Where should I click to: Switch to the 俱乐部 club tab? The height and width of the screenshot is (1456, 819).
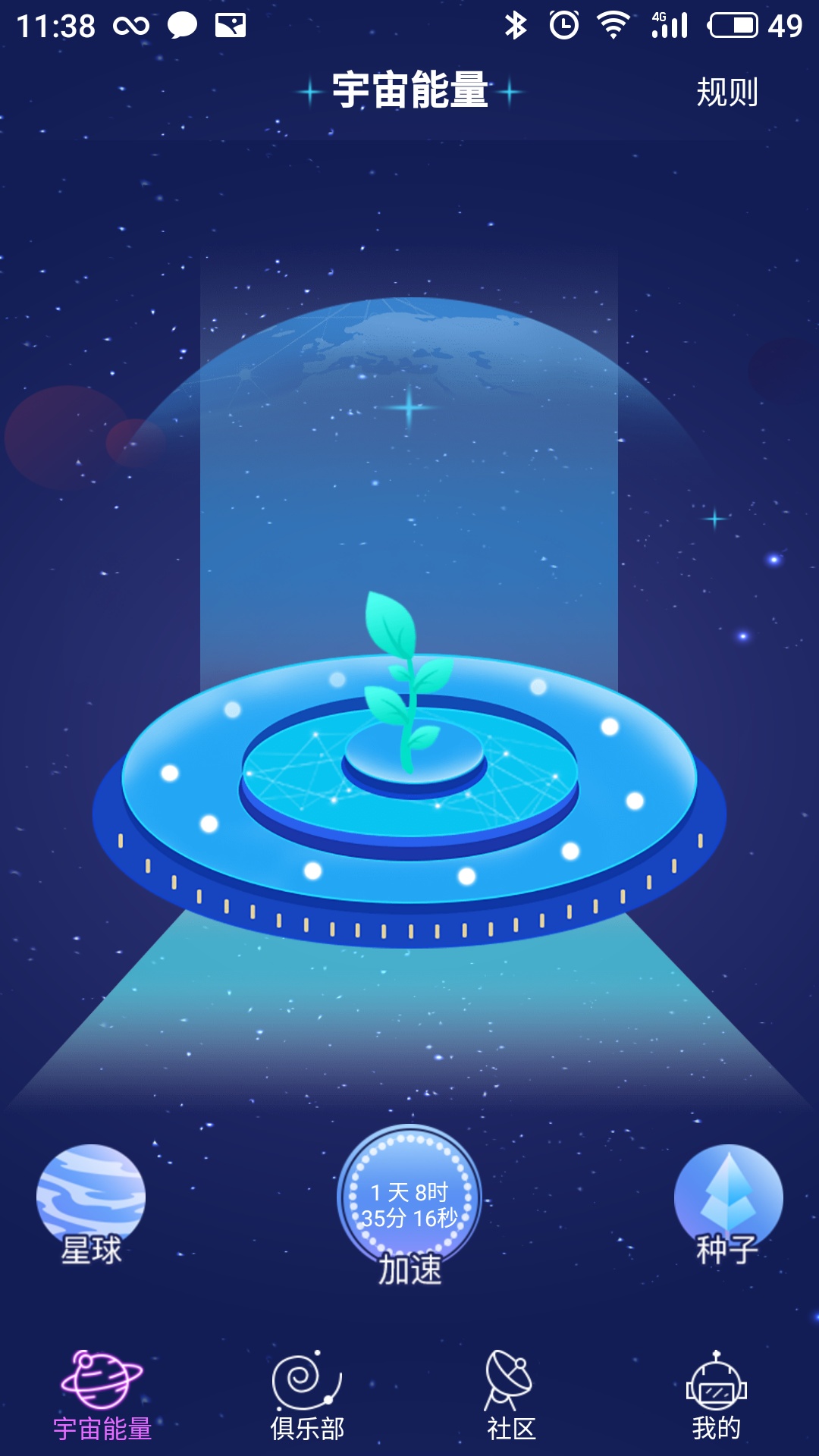click(307, 1395)
